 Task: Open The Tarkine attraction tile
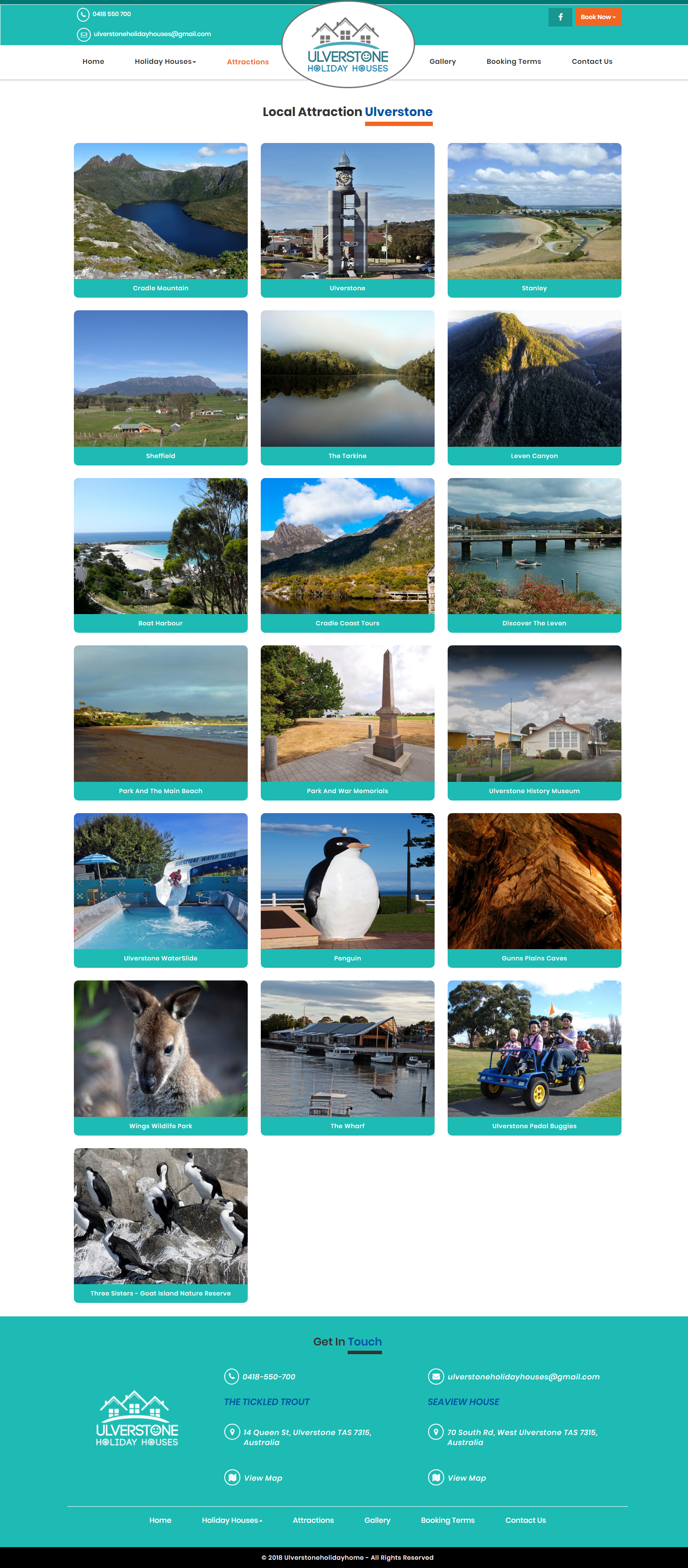(347, 387)
